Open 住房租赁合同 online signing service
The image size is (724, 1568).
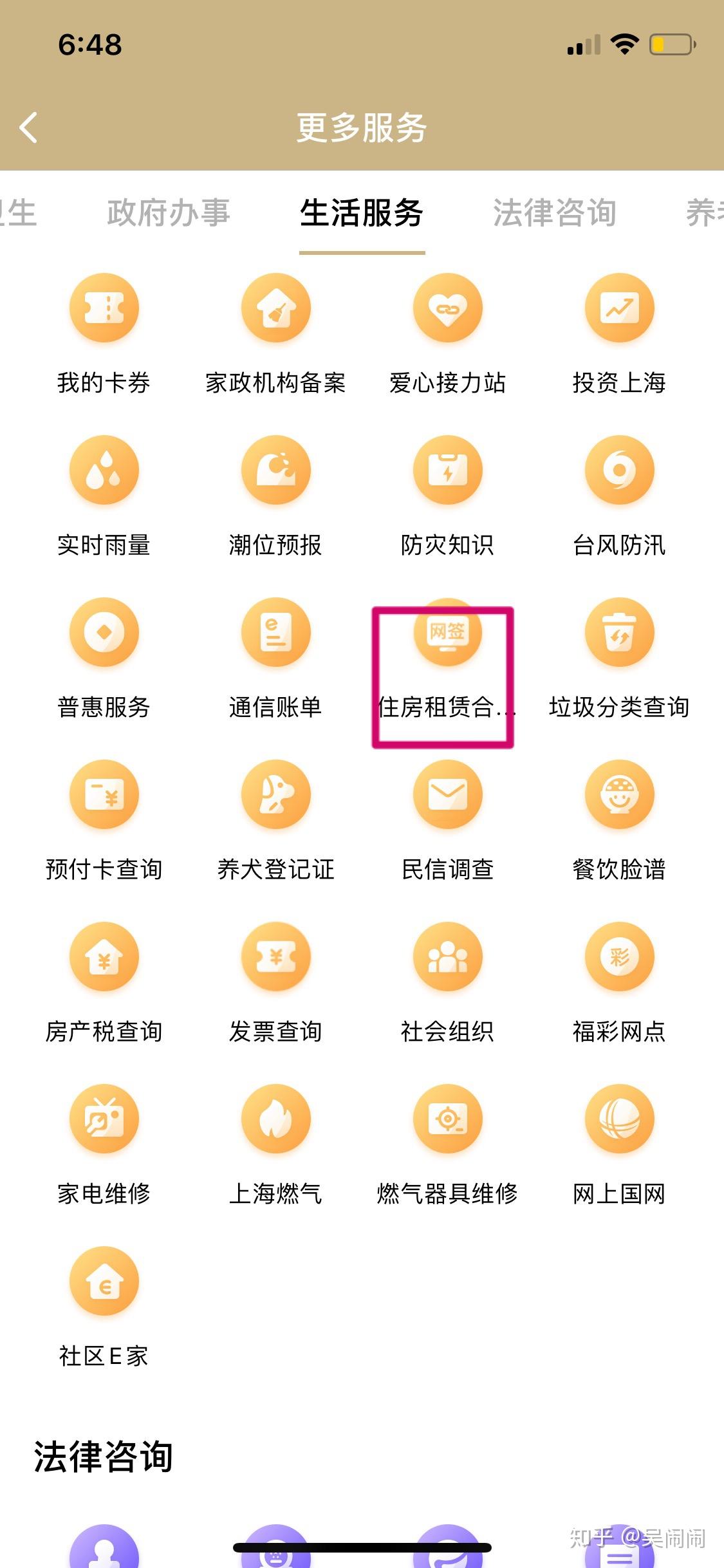click(448, 633)
